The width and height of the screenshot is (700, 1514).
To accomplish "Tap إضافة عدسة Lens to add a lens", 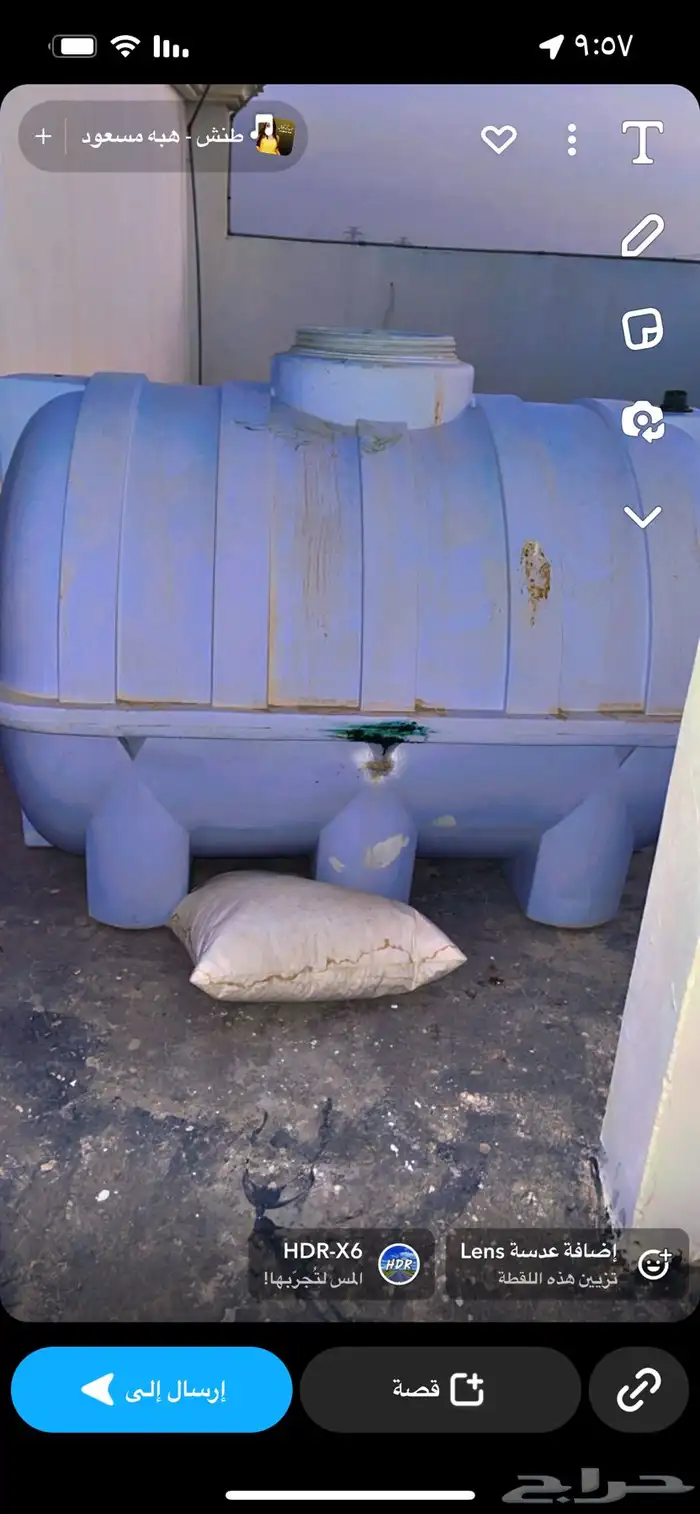I will coord(566,1264).
